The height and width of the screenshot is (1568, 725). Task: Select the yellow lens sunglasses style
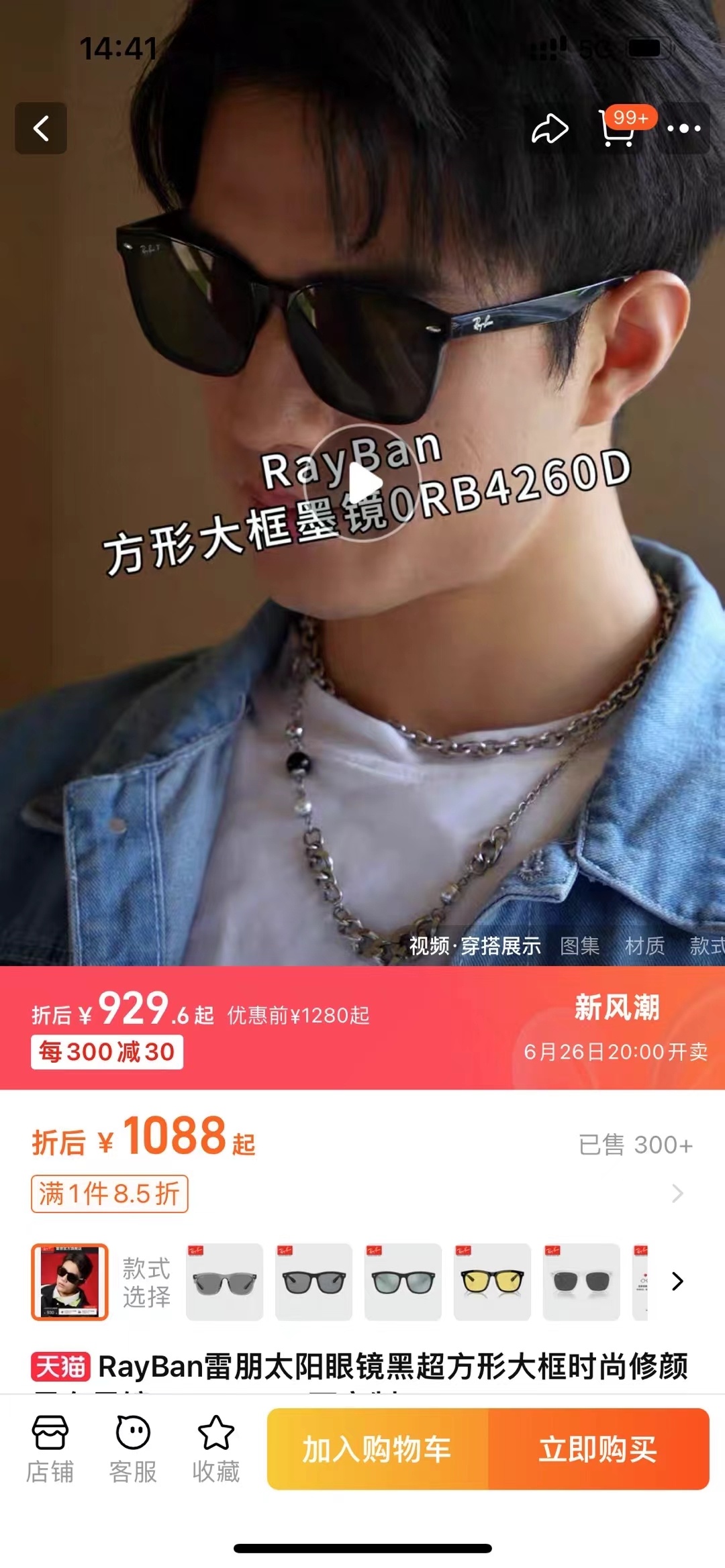point(492,1282)
